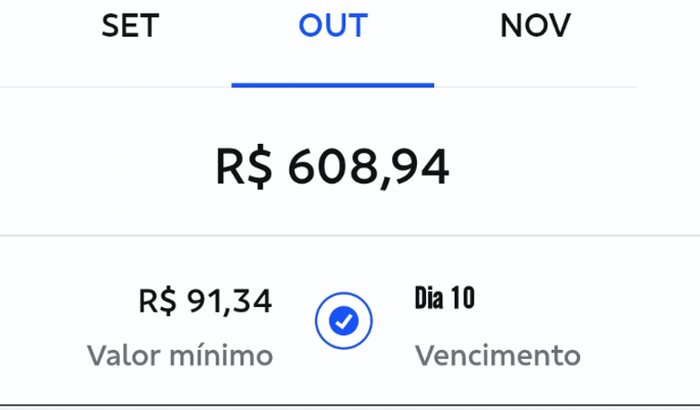The image size is (700, 410).
Task: Select the OUT month tab
Action: 332,26
